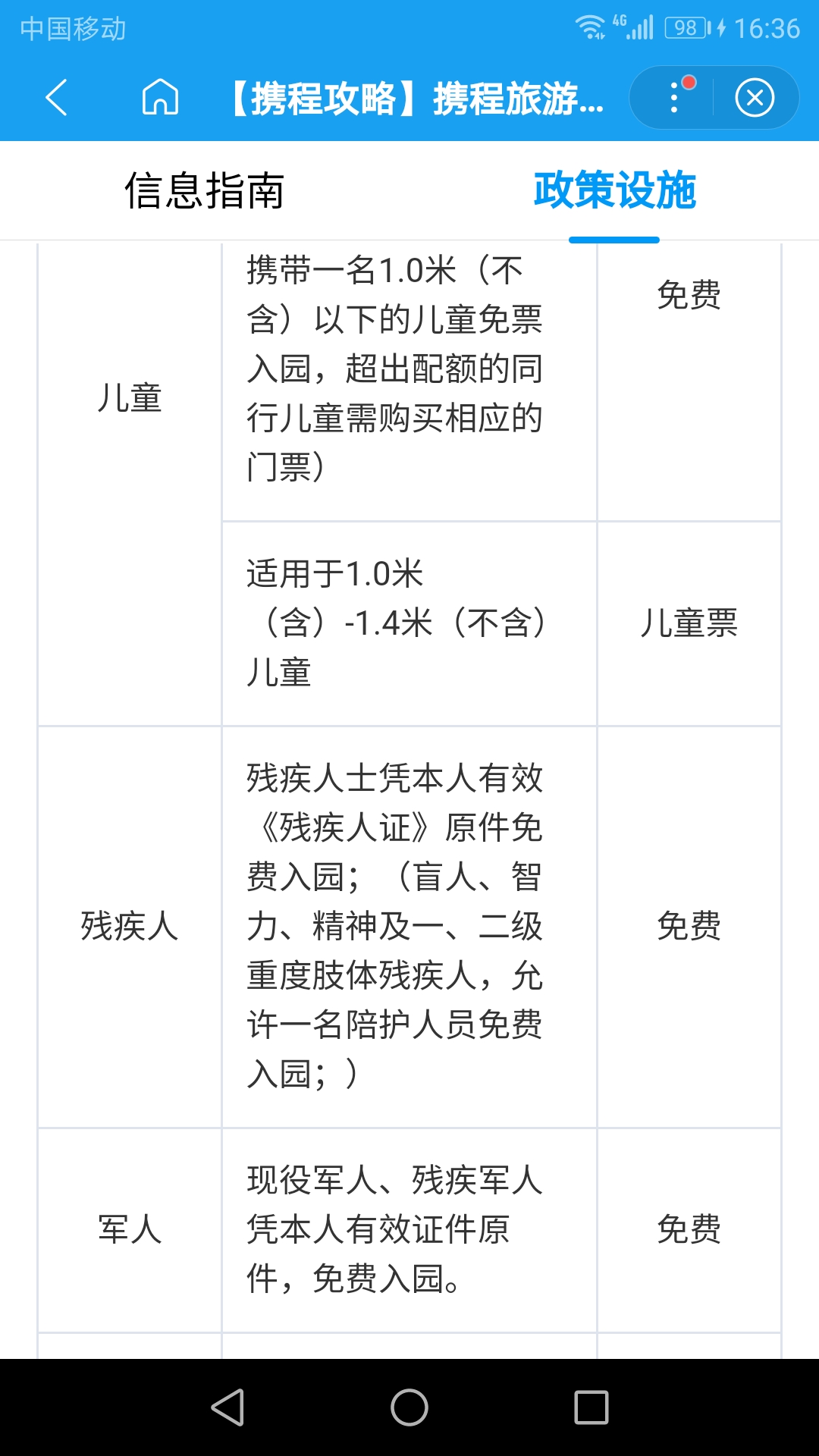Viewport: 819px width, 1456px height.
Task: Open the recent apps overview
Action: [591, 1407]
